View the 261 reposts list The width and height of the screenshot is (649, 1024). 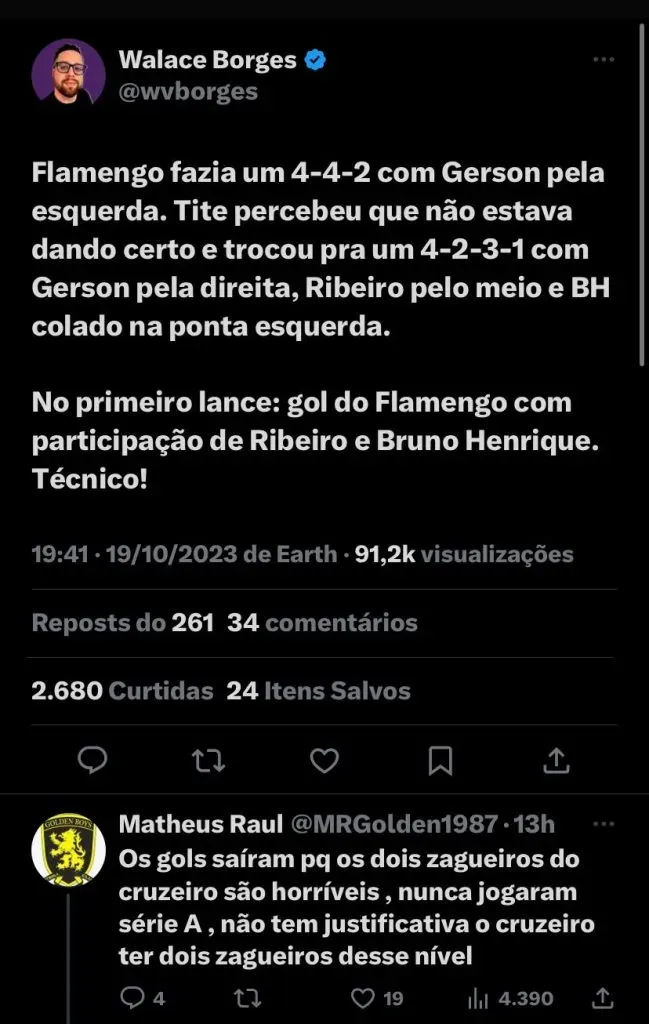coord(123,623)
